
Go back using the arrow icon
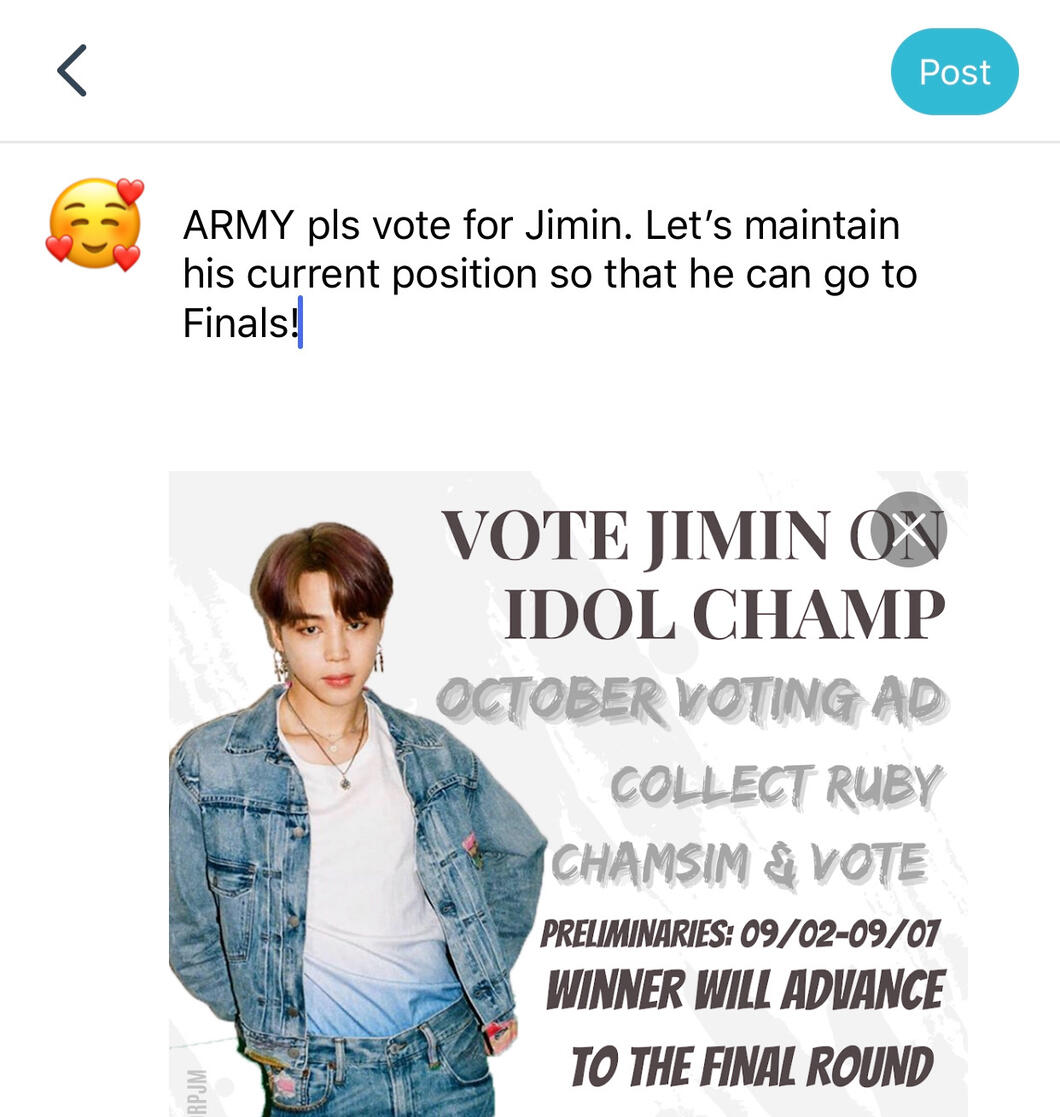(72, 71)
